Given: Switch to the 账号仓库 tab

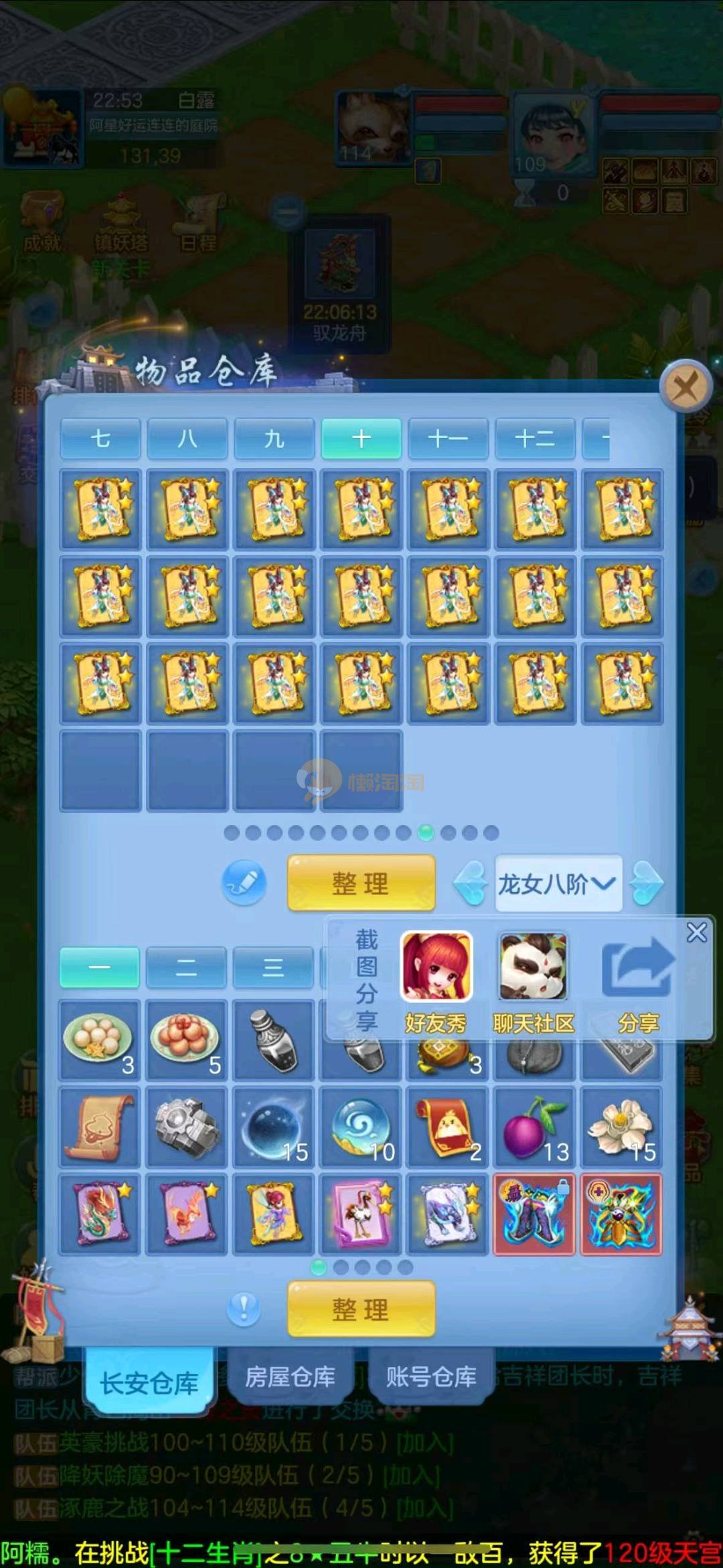Looking at the screenshot, I should coord(431,1376).
